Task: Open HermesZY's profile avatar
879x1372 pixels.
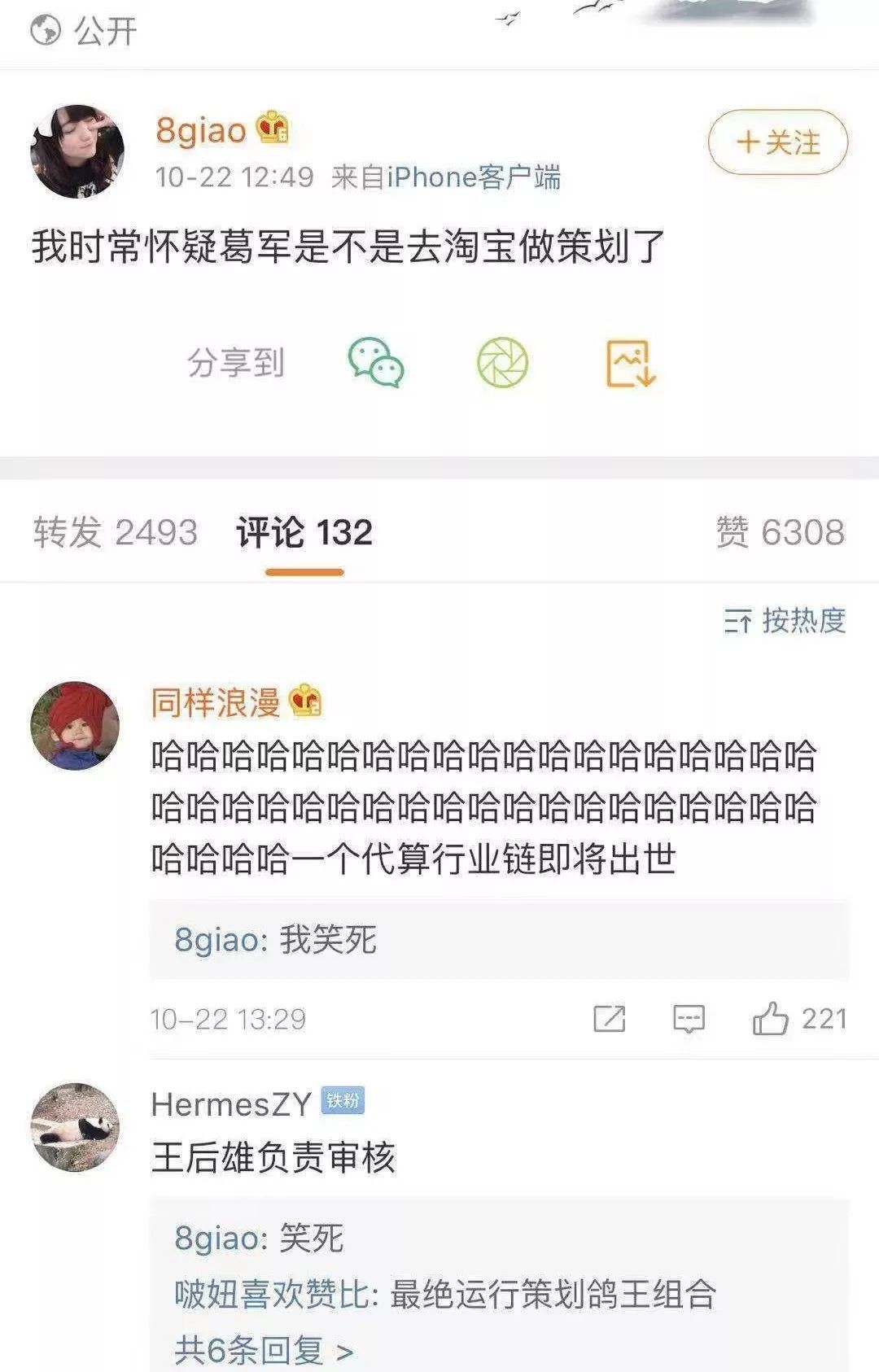Action: [75, 1127]
